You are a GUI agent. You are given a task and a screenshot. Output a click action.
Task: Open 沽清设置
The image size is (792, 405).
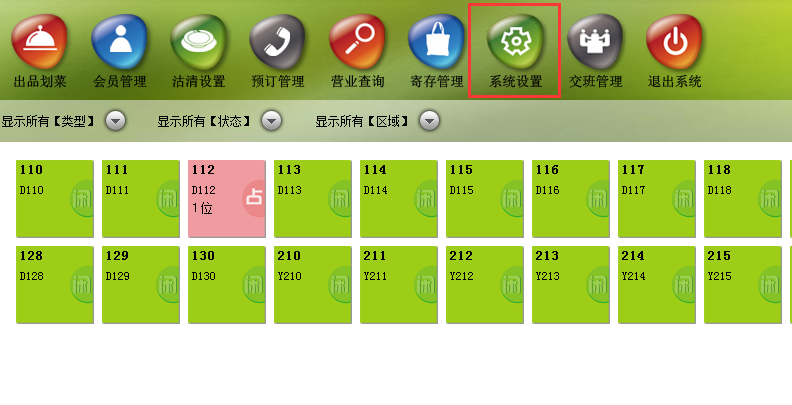tap(198, 51)
